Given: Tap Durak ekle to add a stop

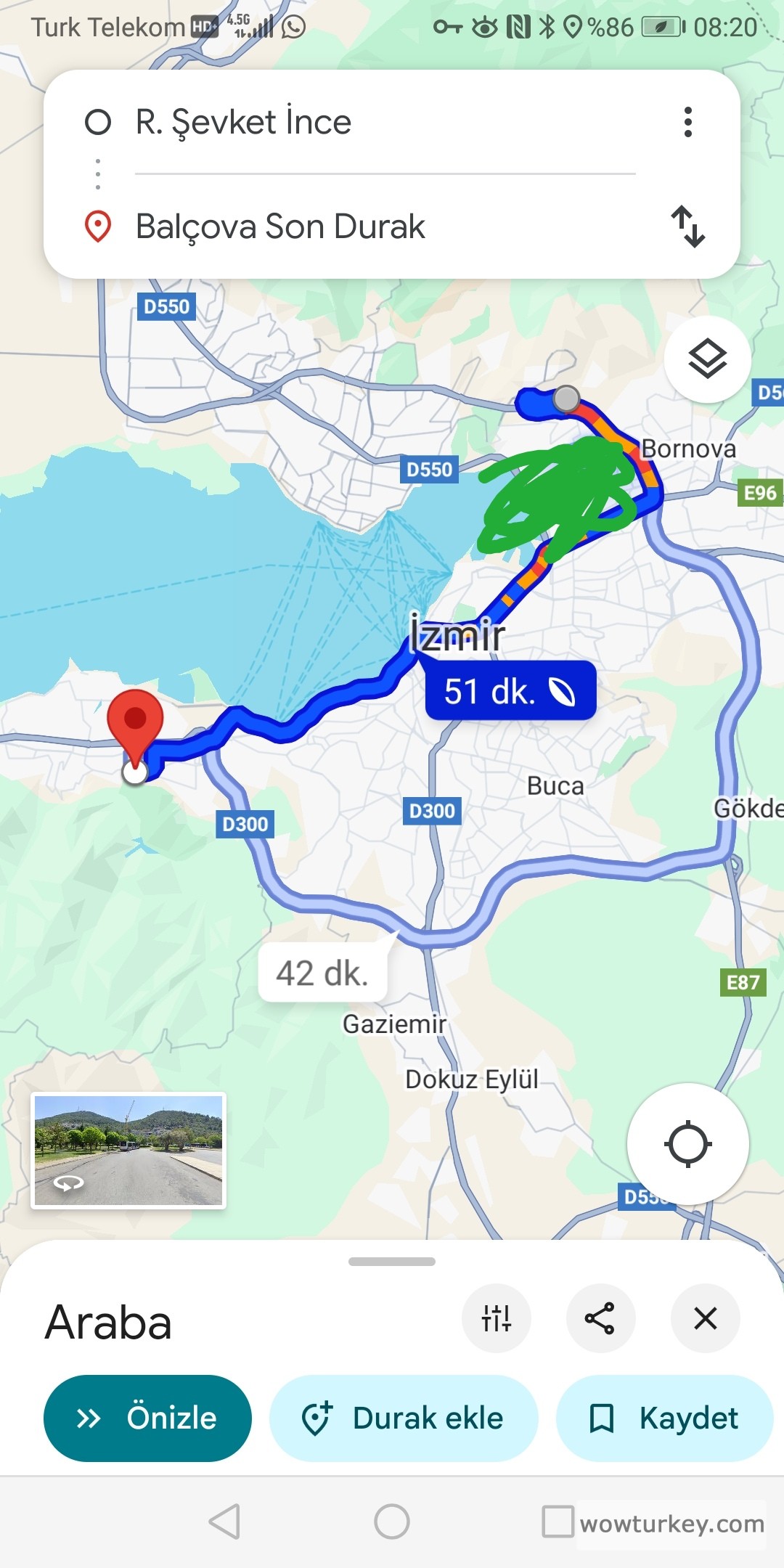Looking at the screenshot, I should (x=404, y=1418).
